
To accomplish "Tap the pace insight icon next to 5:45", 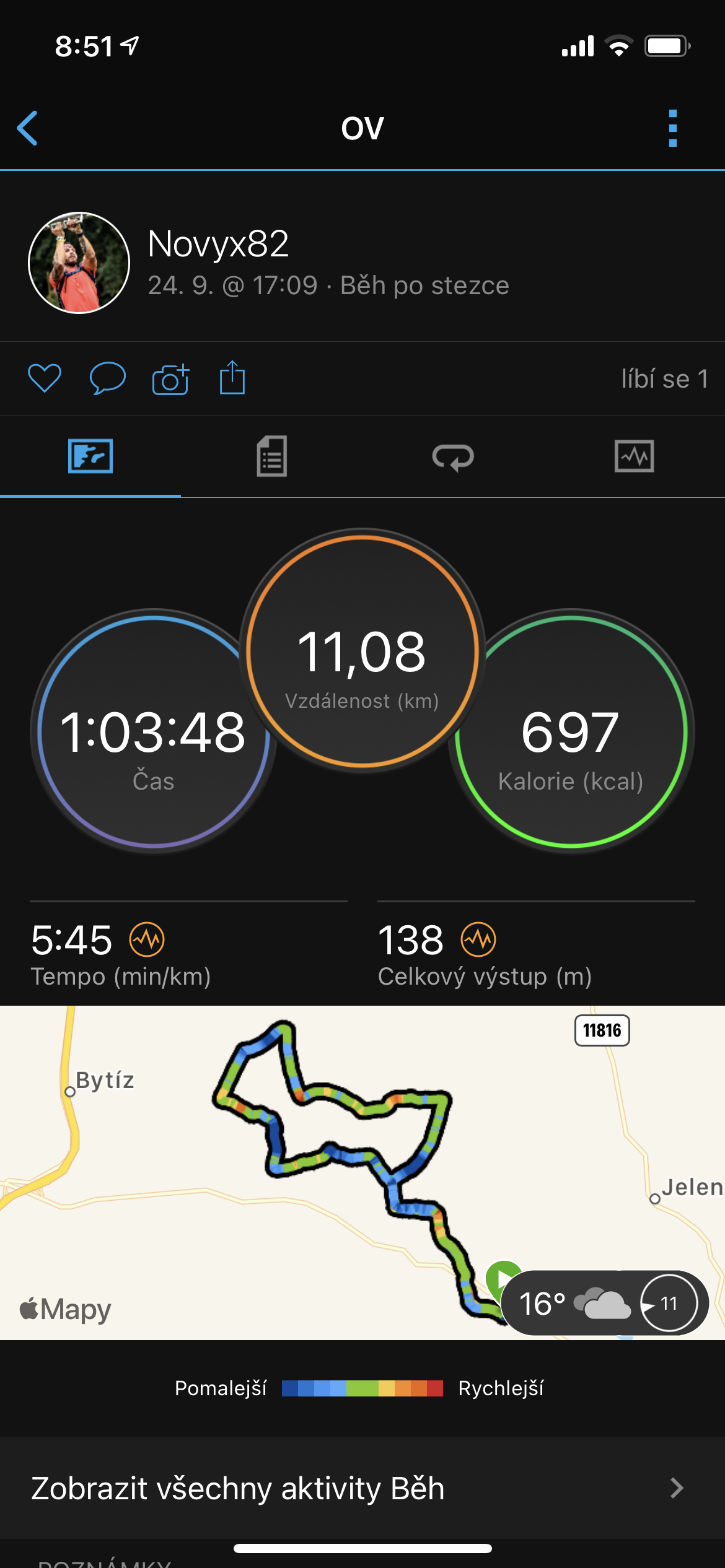I will point(147,939).
